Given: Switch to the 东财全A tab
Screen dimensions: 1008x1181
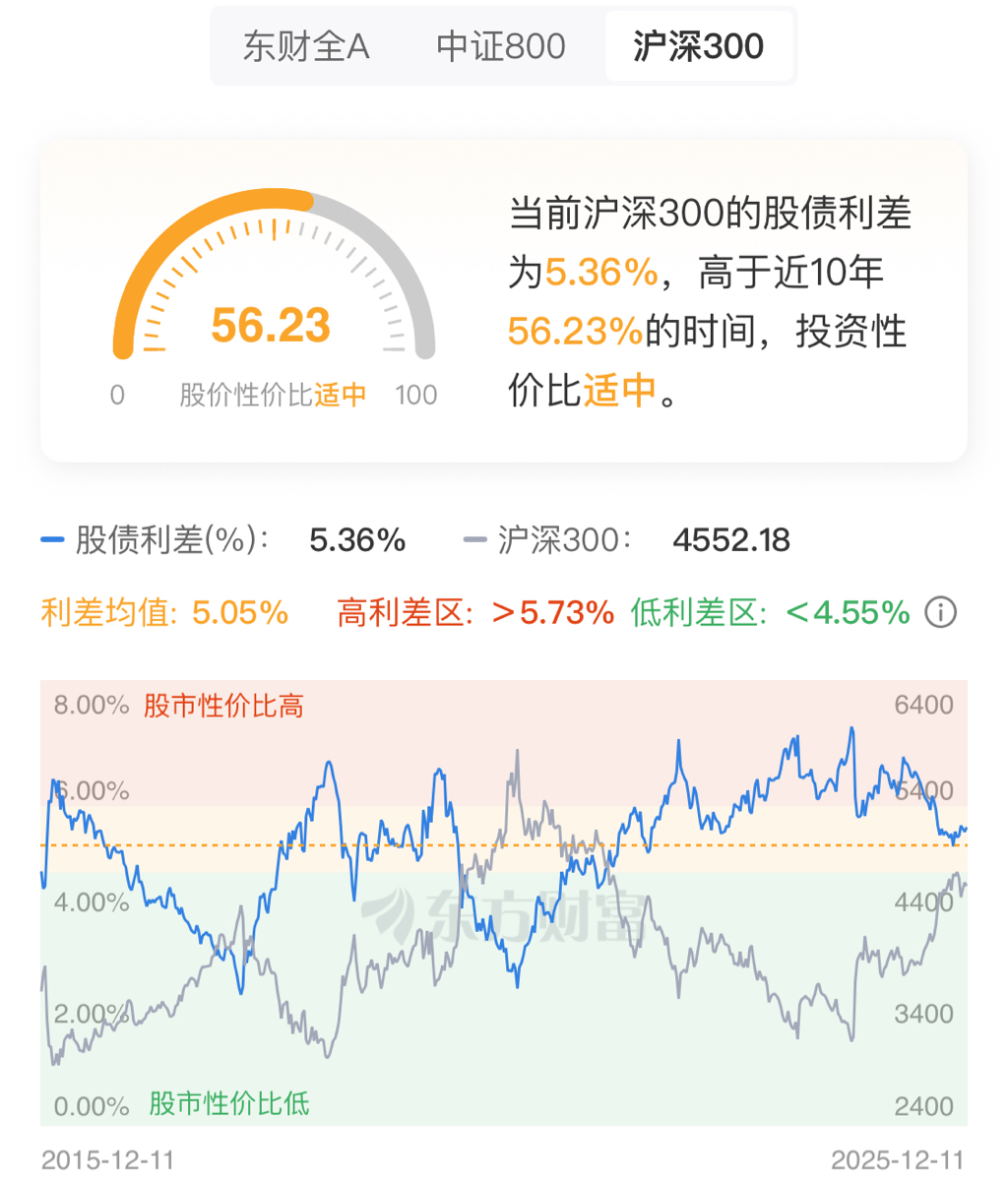Looking at the screenshot, I should 306,46.
